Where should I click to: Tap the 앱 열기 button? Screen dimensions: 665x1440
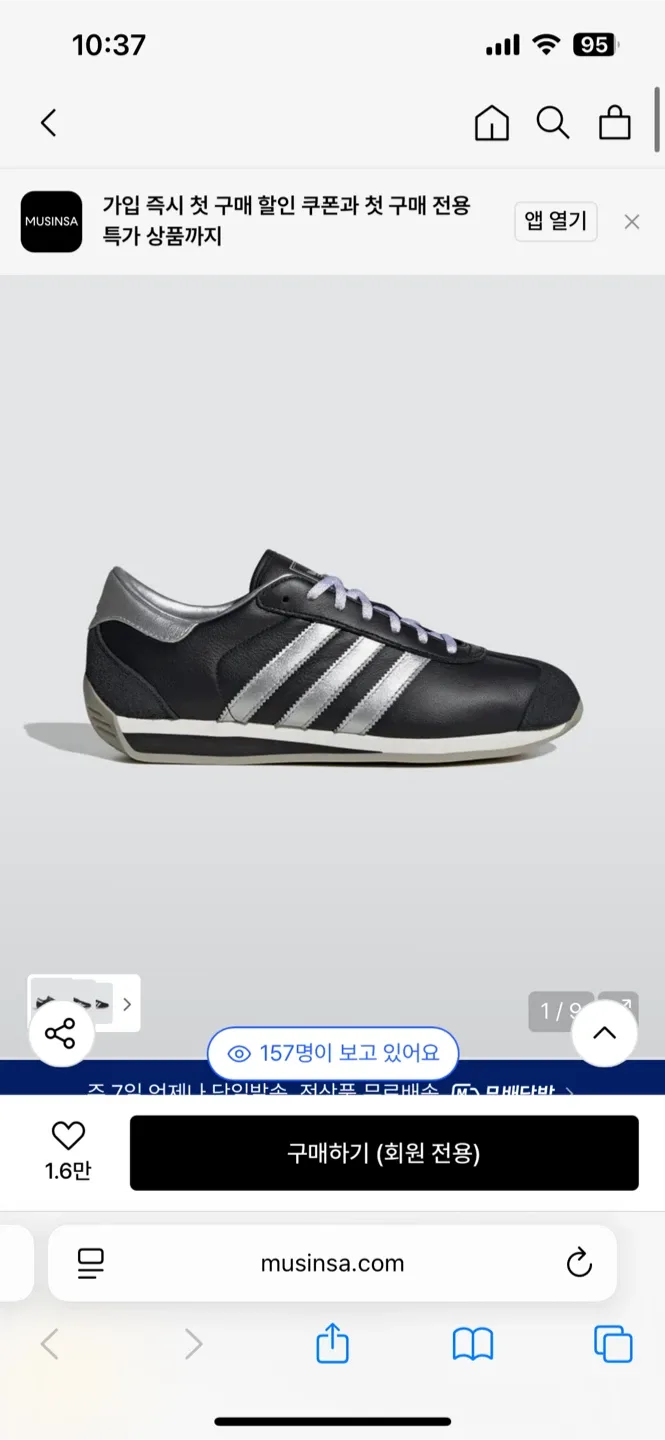556,221
